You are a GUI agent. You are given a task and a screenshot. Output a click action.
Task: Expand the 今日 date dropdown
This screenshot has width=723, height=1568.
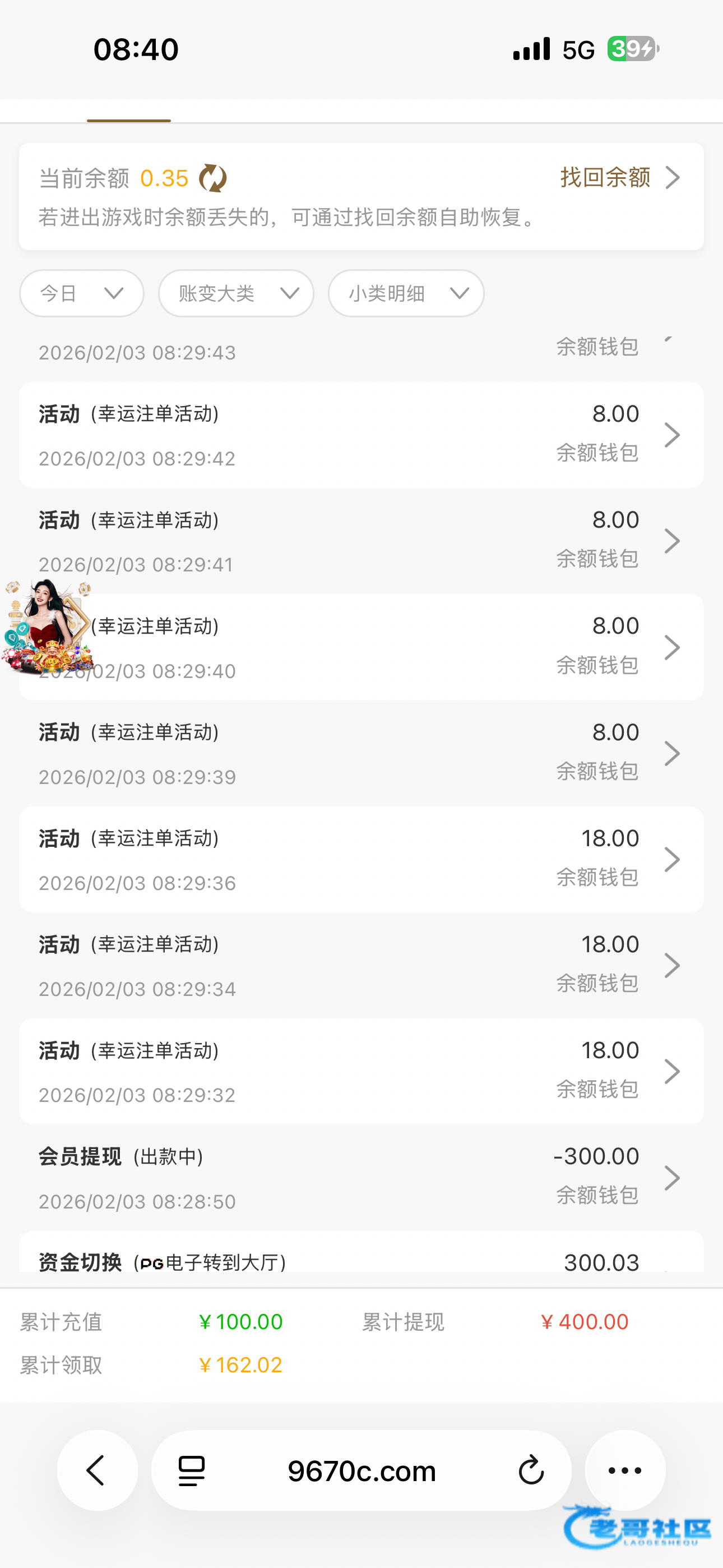pos(82,293)
